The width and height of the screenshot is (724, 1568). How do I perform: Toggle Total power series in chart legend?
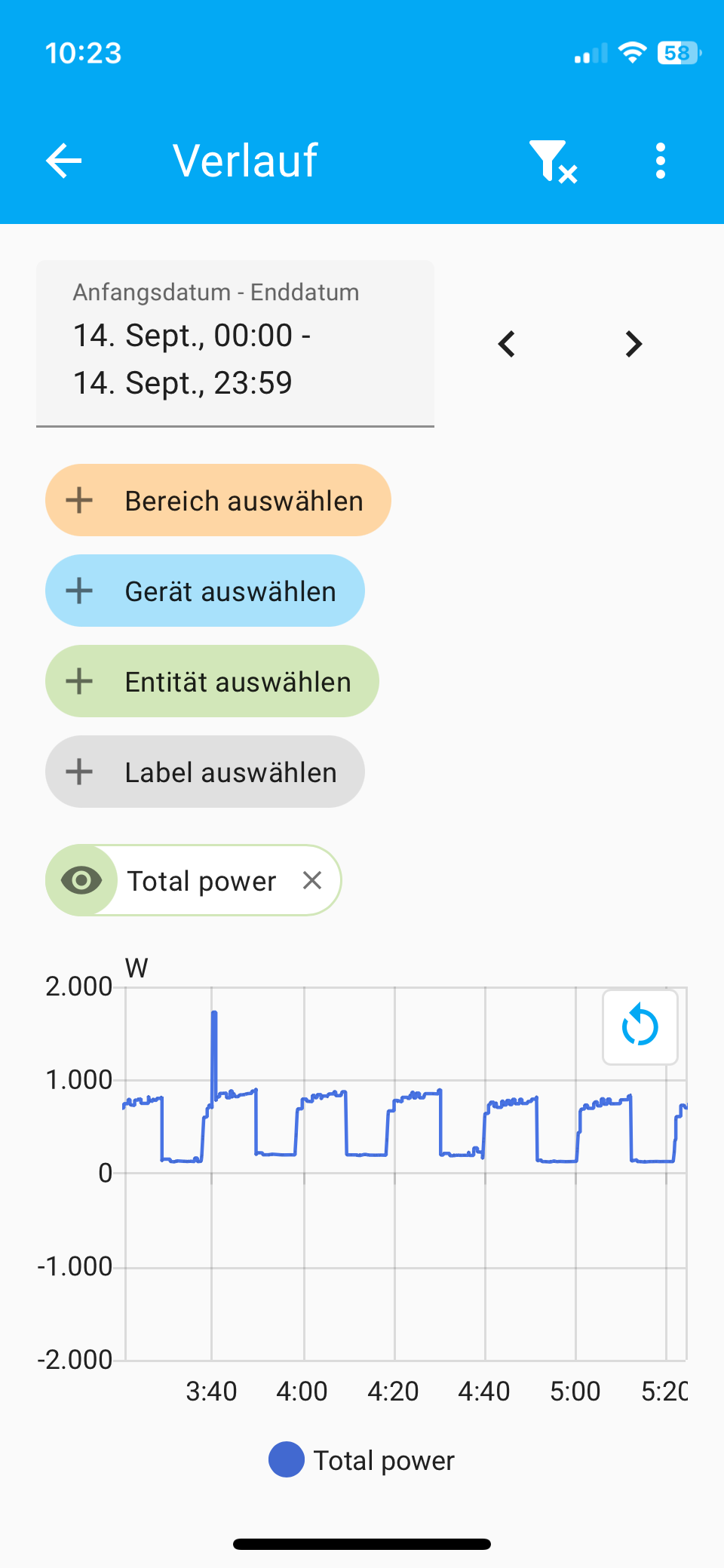coord(362,1460)
